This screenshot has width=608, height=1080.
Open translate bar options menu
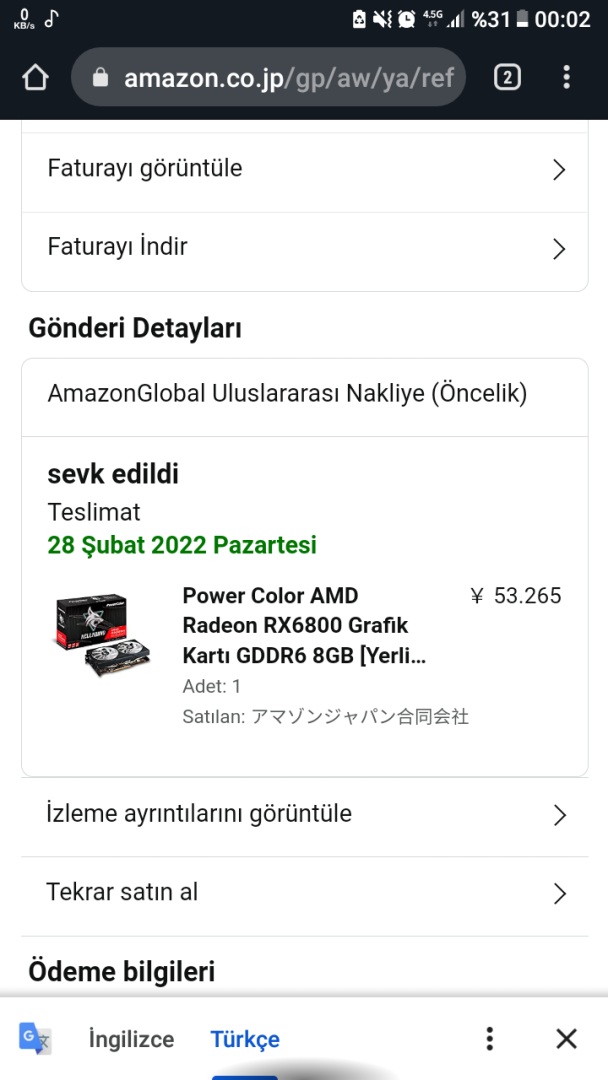coord(489,1039)
